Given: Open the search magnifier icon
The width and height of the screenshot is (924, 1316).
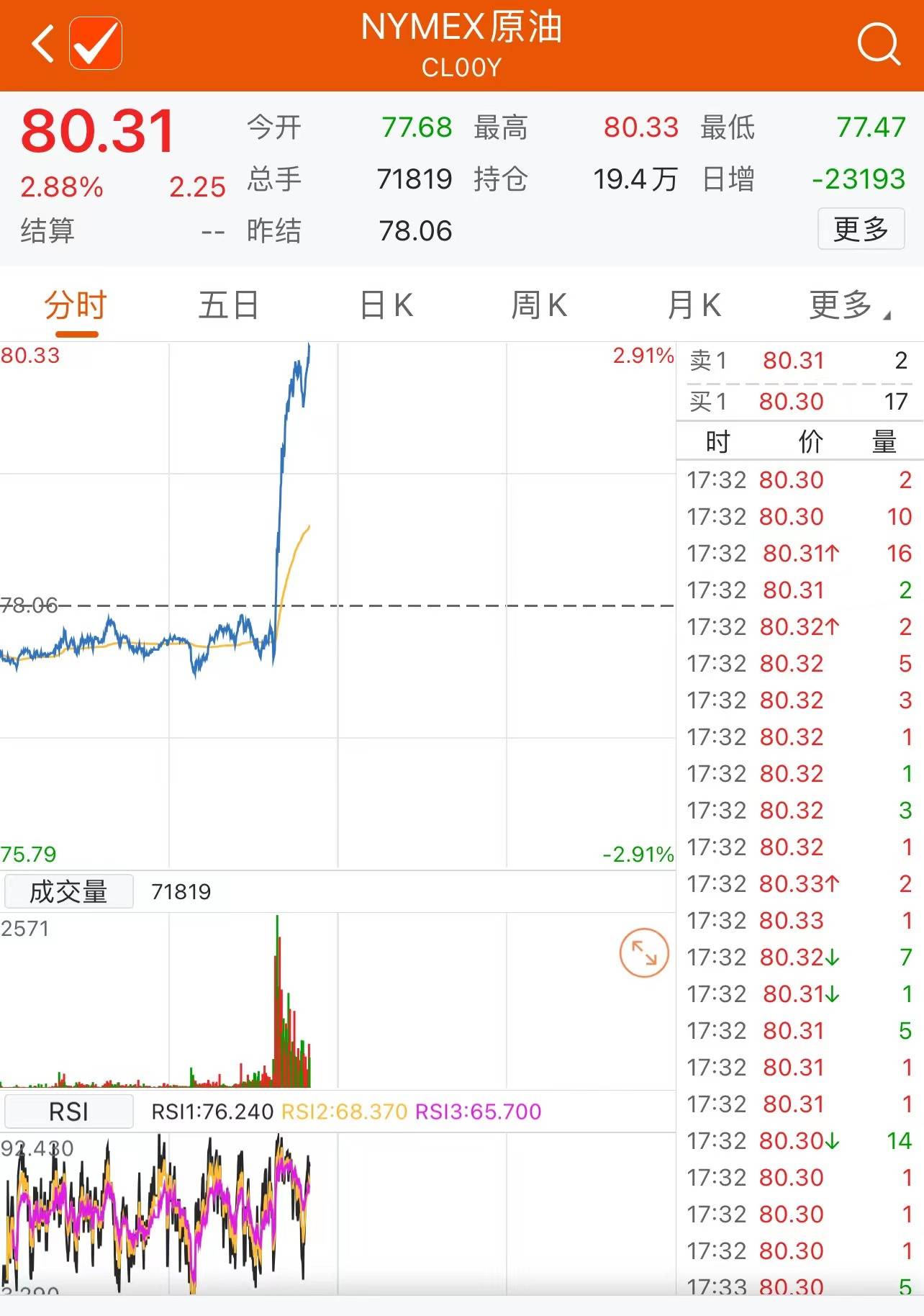Looking at the screenshot, I should click(878, 45).
